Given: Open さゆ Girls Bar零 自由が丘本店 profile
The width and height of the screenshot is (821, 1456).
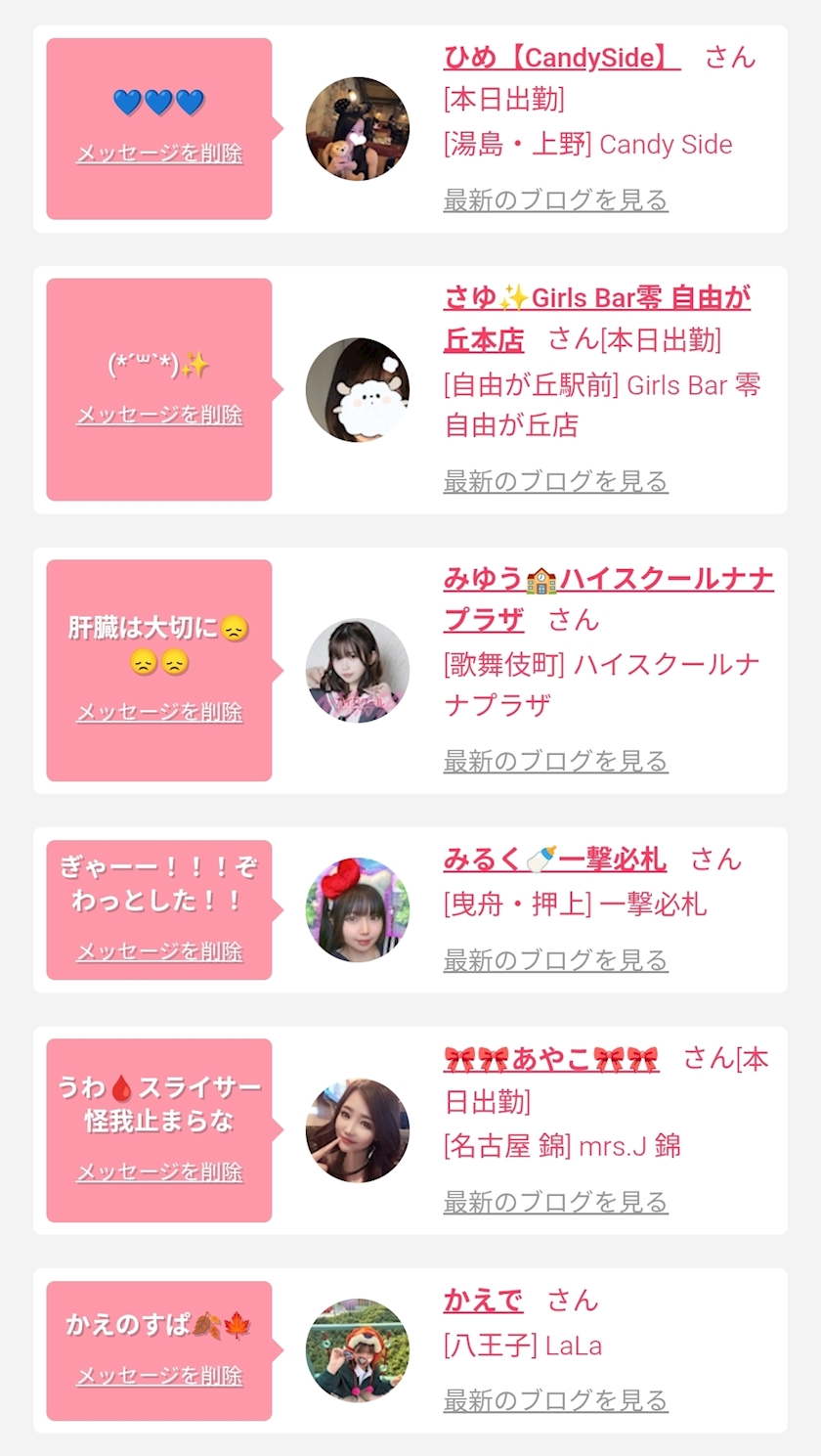Looking at the screenshot, I should coord(596,298).
